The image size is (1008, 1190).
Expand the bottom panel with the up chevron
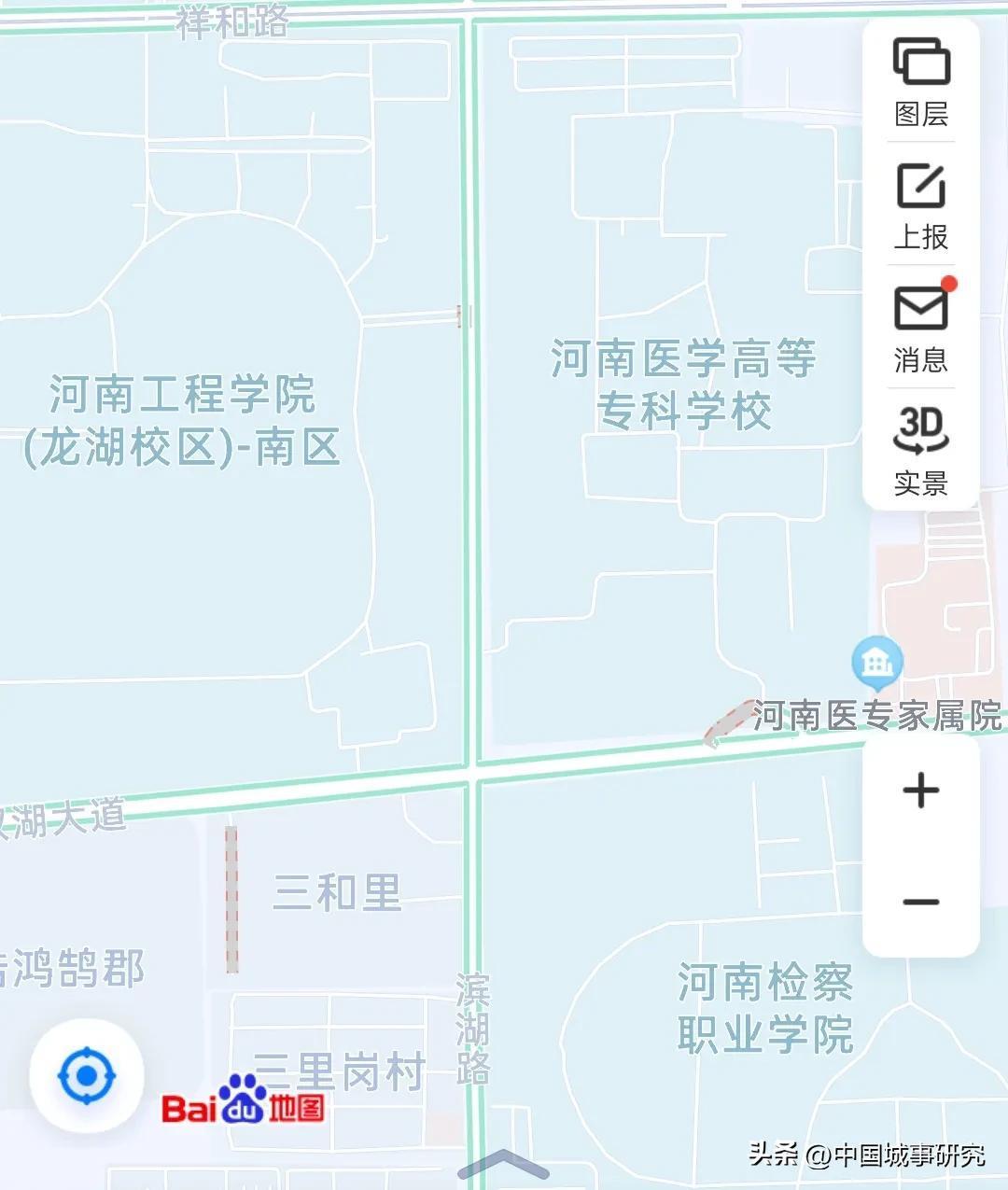click(x=503, y=1165)
